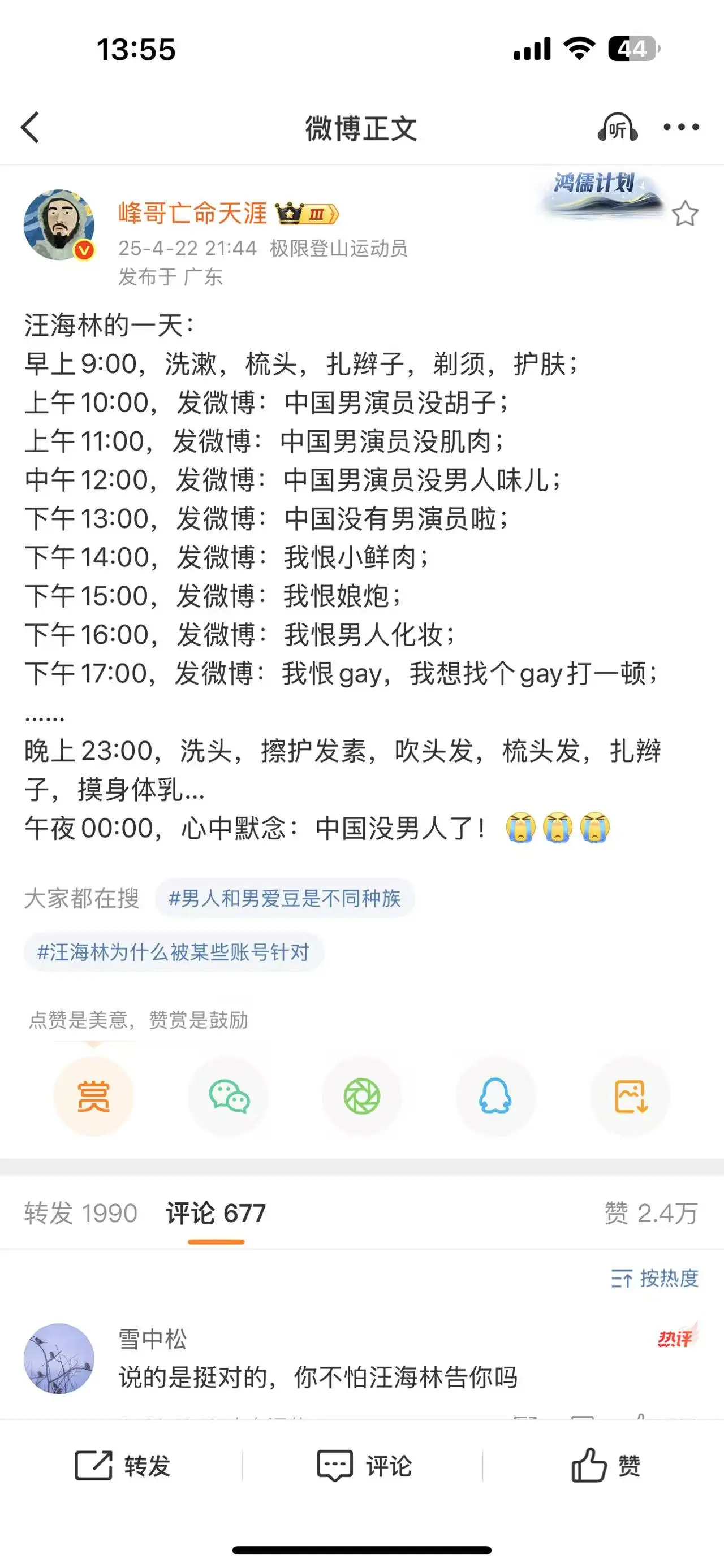Open 雪中松's profile avatar
The height and width of the screenshot is (1568, 724).
pyautogui.click(x=59, y=1358)
